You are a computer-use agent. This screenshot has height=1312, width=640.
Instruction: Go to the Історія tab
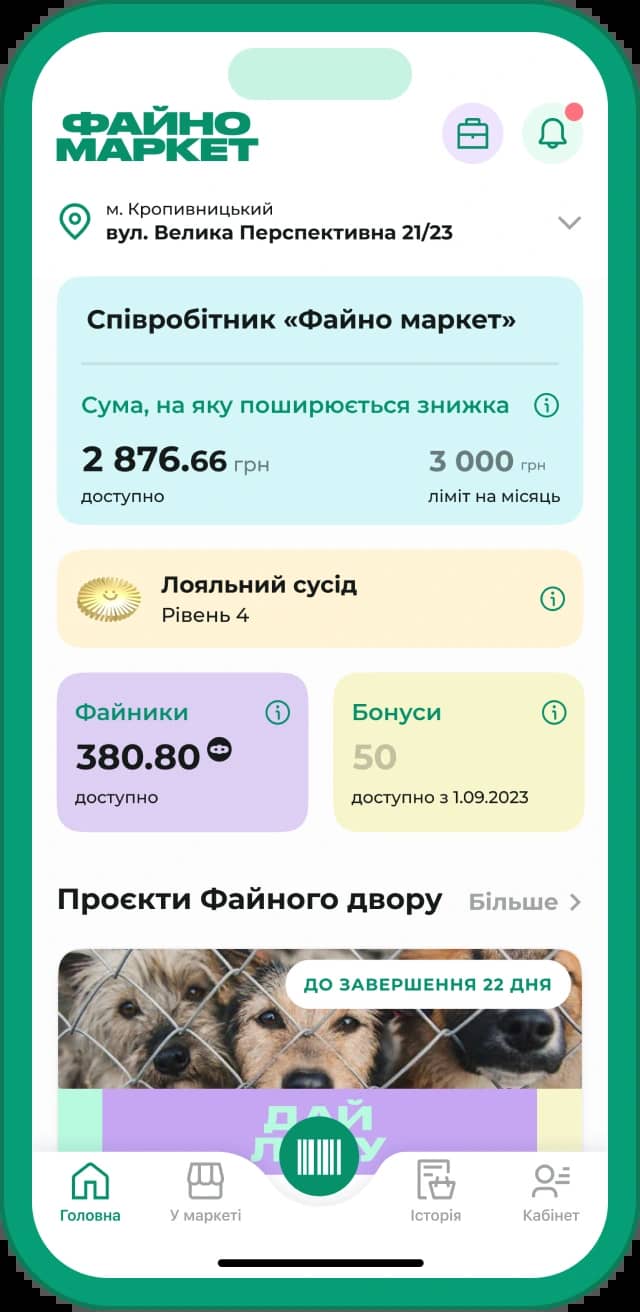tap(436, 1193)
